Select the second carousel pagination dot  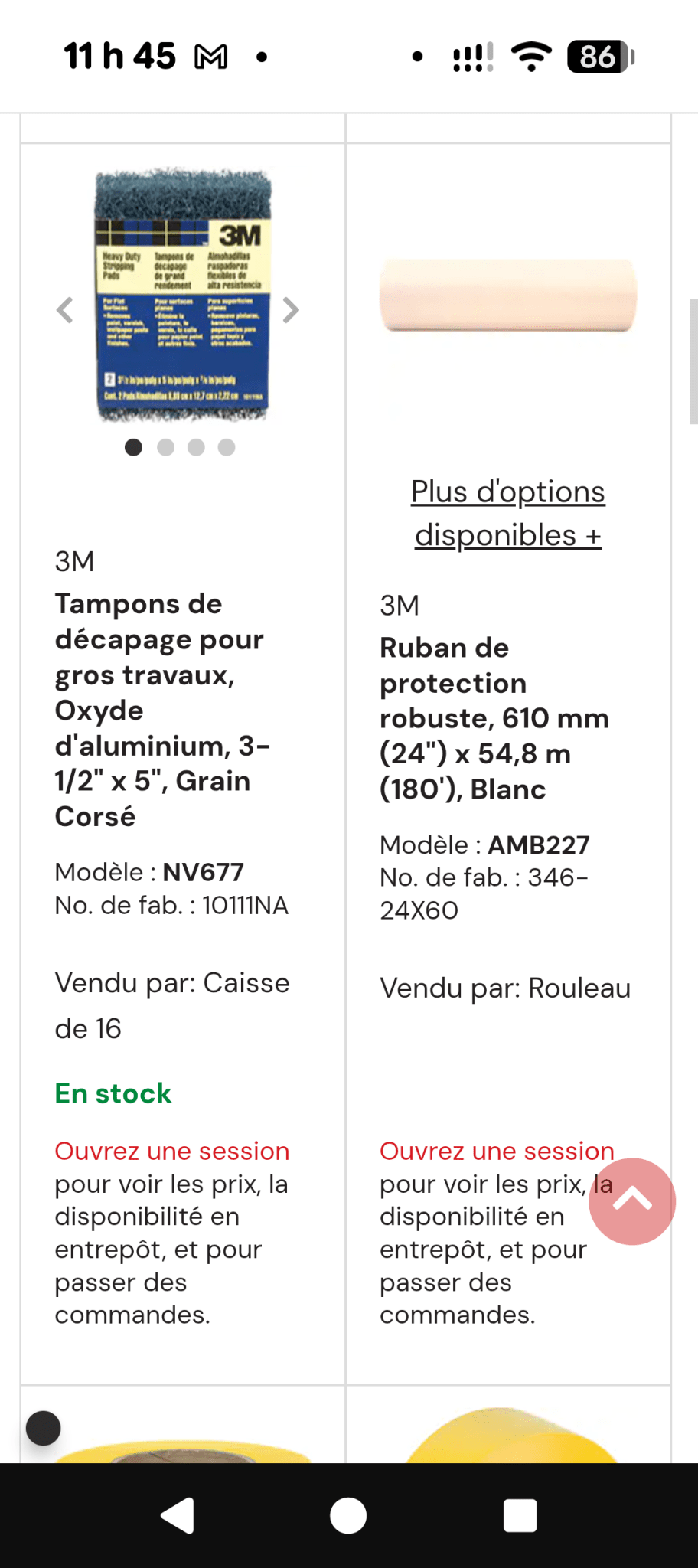click(x=165, y=447)
